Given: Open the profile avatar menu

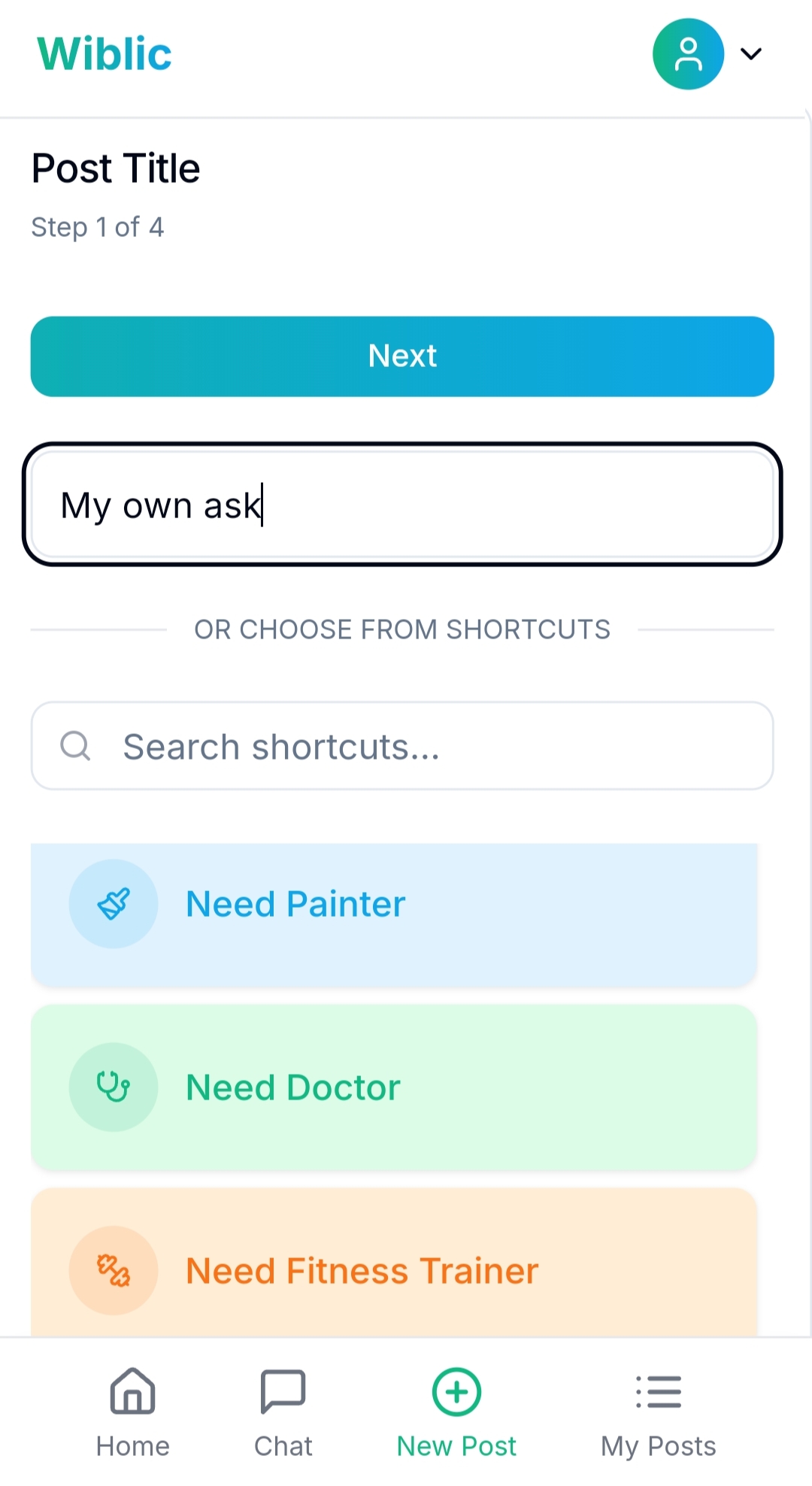Looking at the screenshot, I should coord(688,54).
